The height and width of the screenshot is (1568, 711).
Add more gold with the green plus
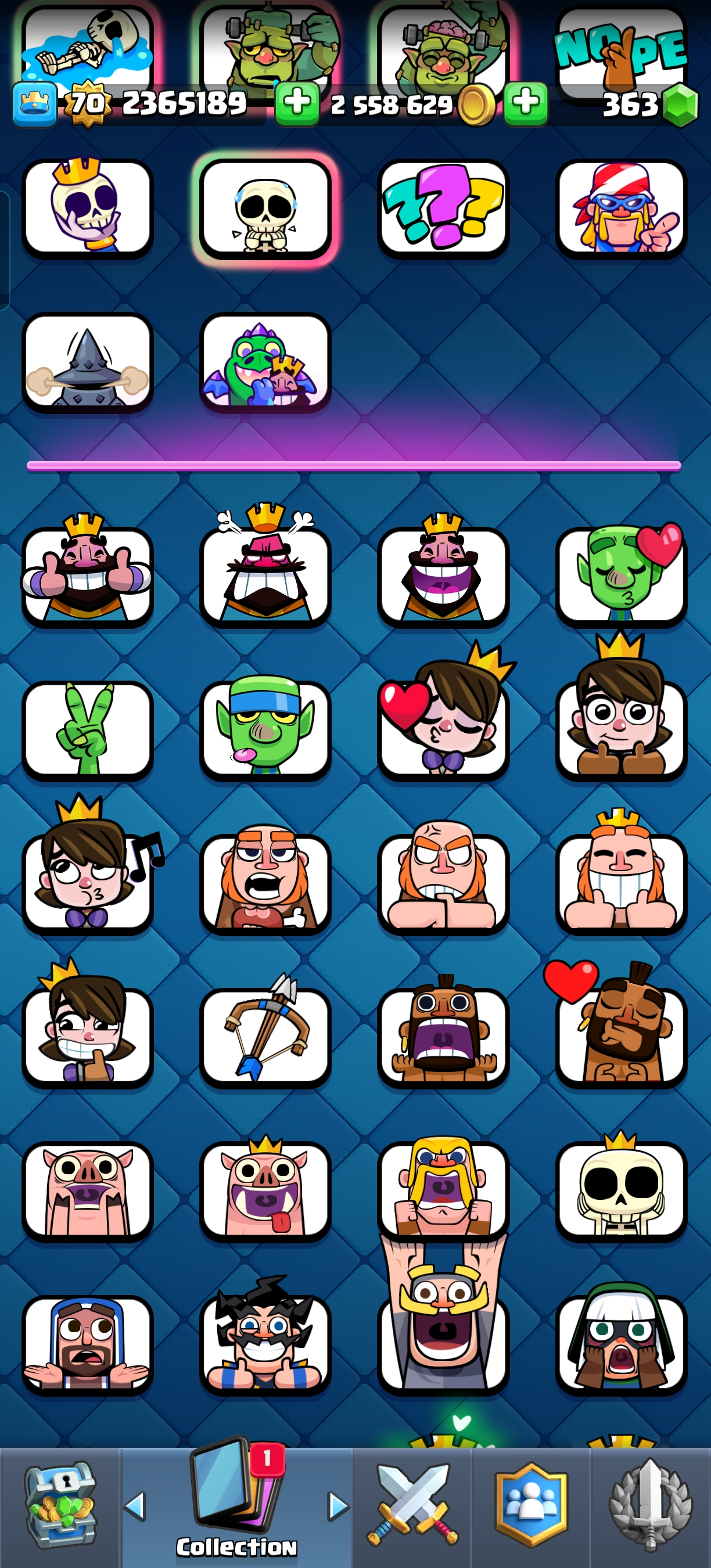pos(297,103)
